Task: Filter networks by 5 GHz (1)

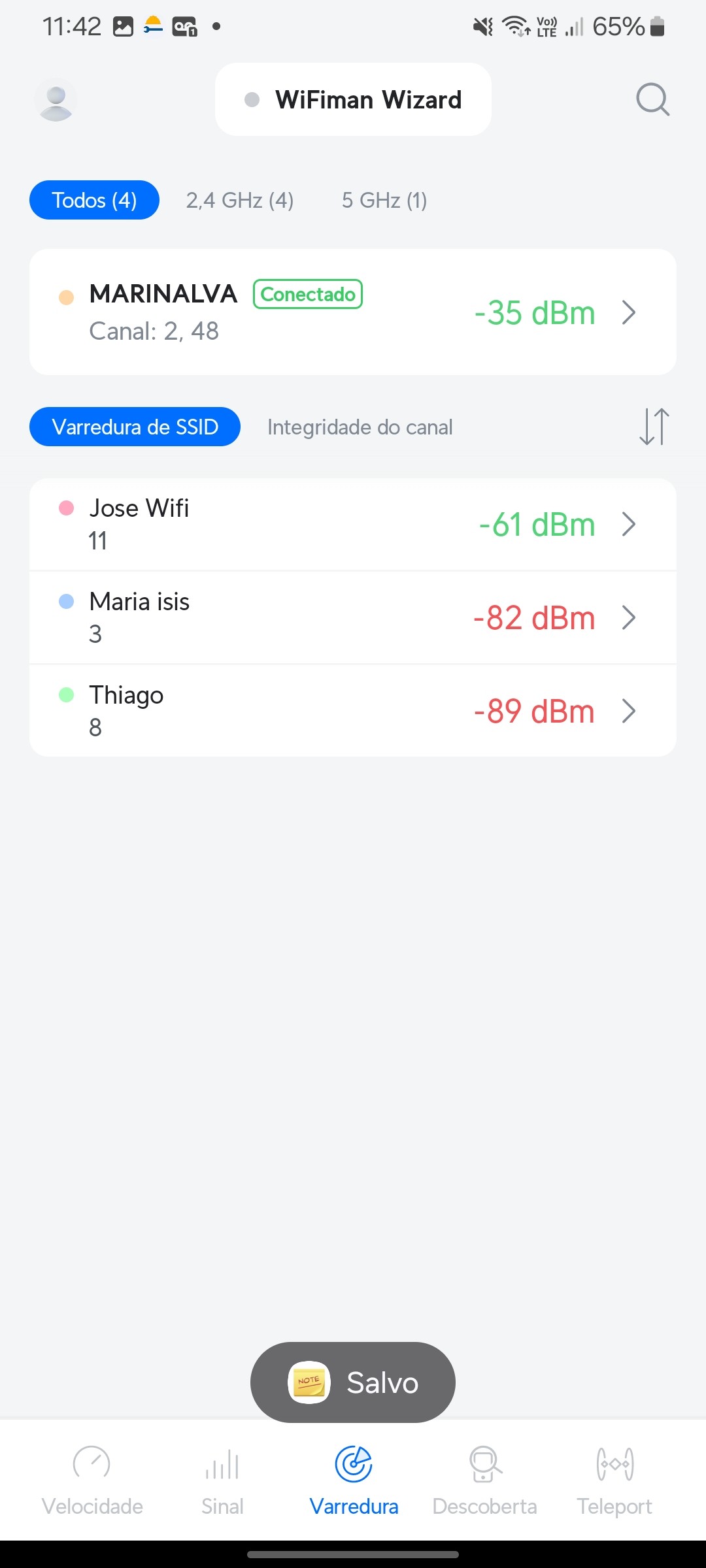Action: point(384,200)
